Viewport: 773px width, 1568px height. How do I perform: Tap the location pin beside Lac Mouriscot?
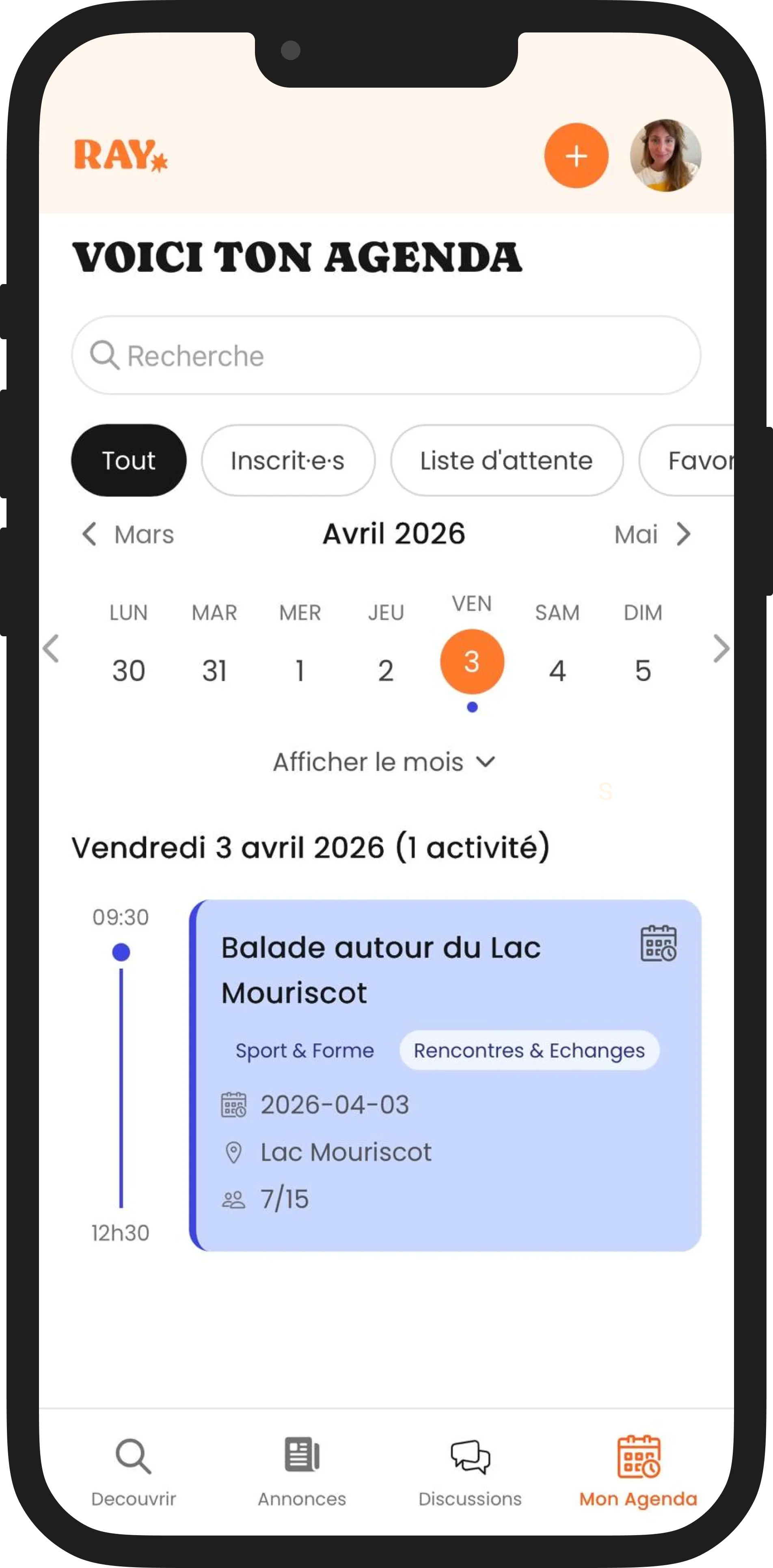click(233, 1151)
